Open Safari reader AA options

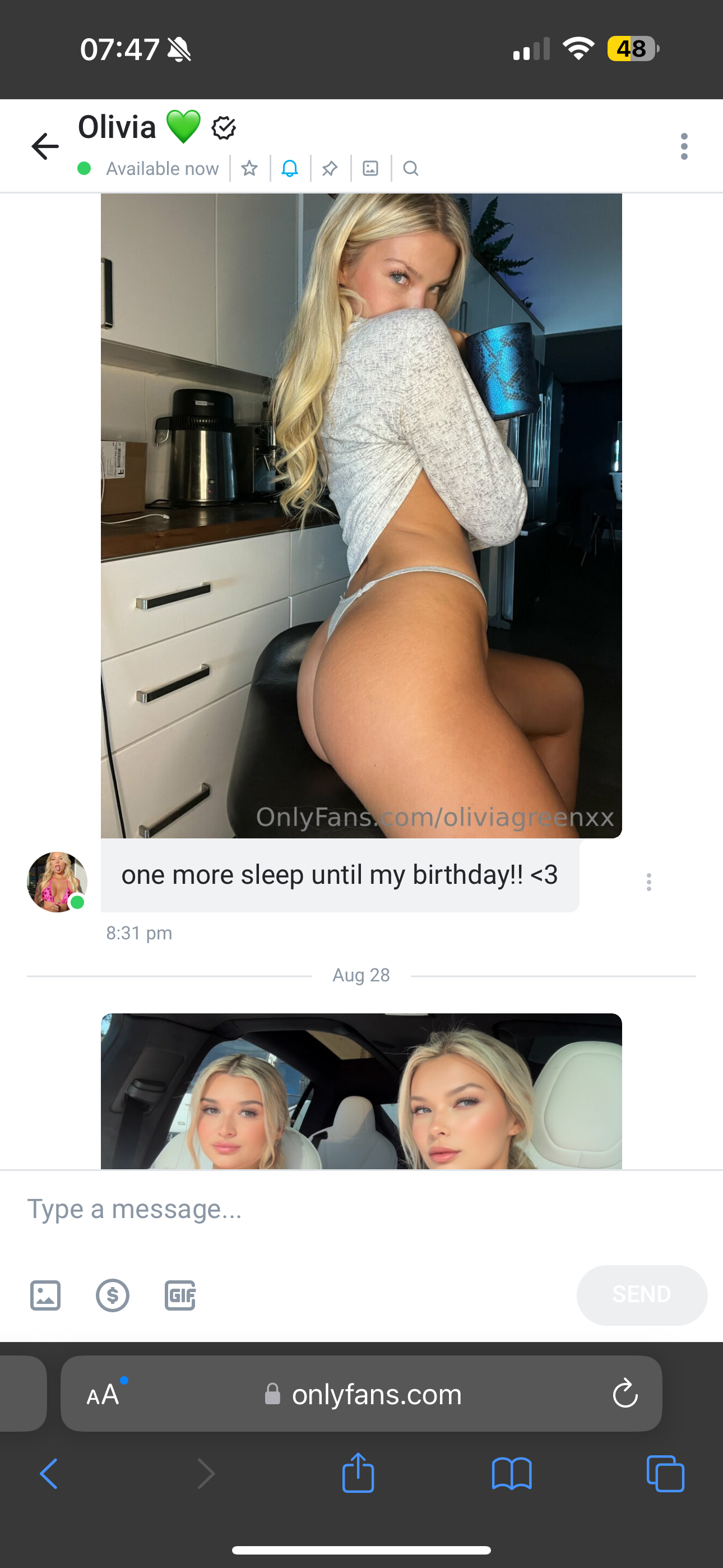click(x=103, y=1394)
